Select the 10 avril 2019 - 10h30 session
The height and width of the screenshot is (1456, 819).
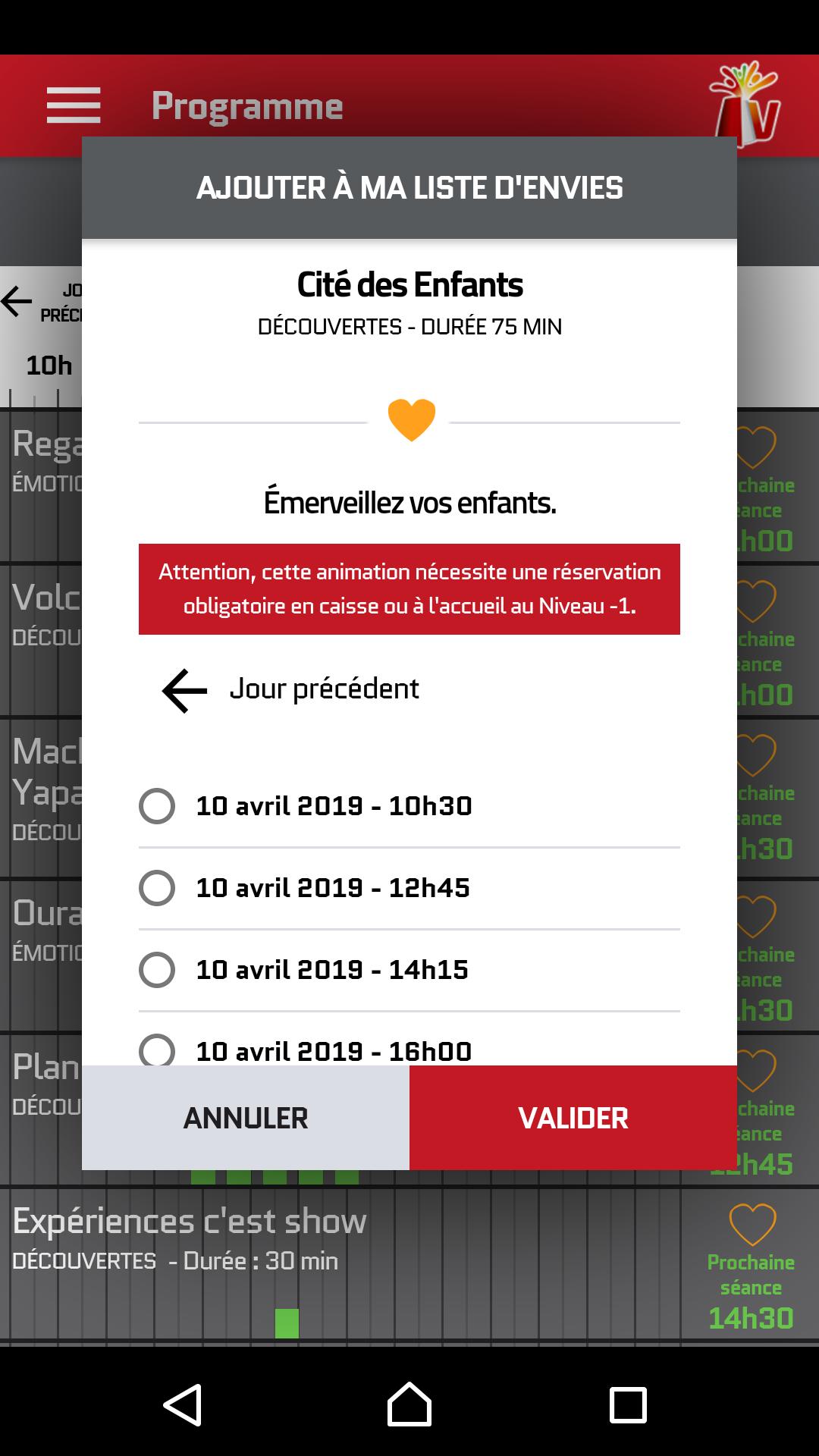pos(157,806)
